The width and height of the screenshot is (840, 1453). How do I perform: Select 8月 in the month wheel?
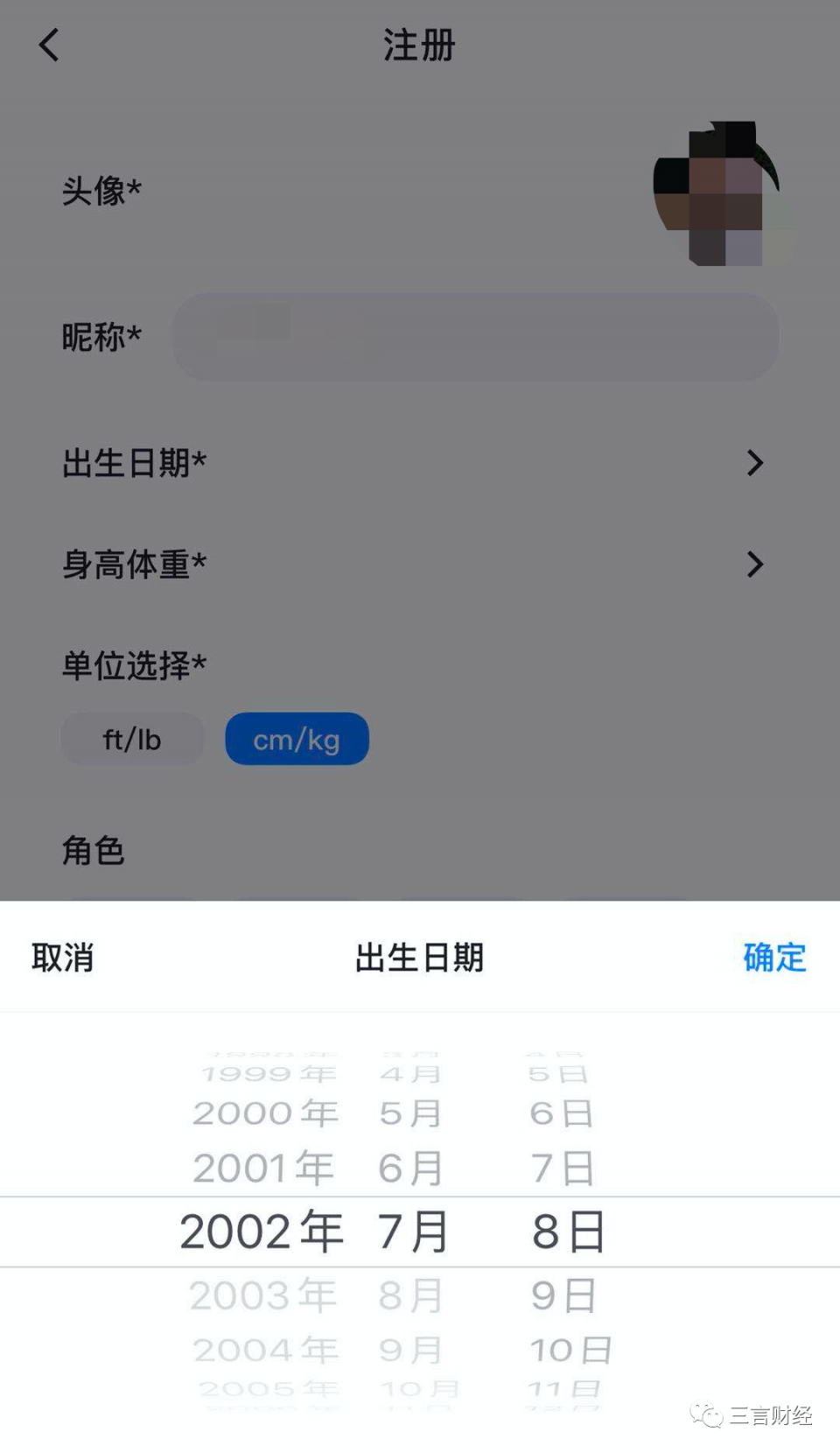point(410,1295)
